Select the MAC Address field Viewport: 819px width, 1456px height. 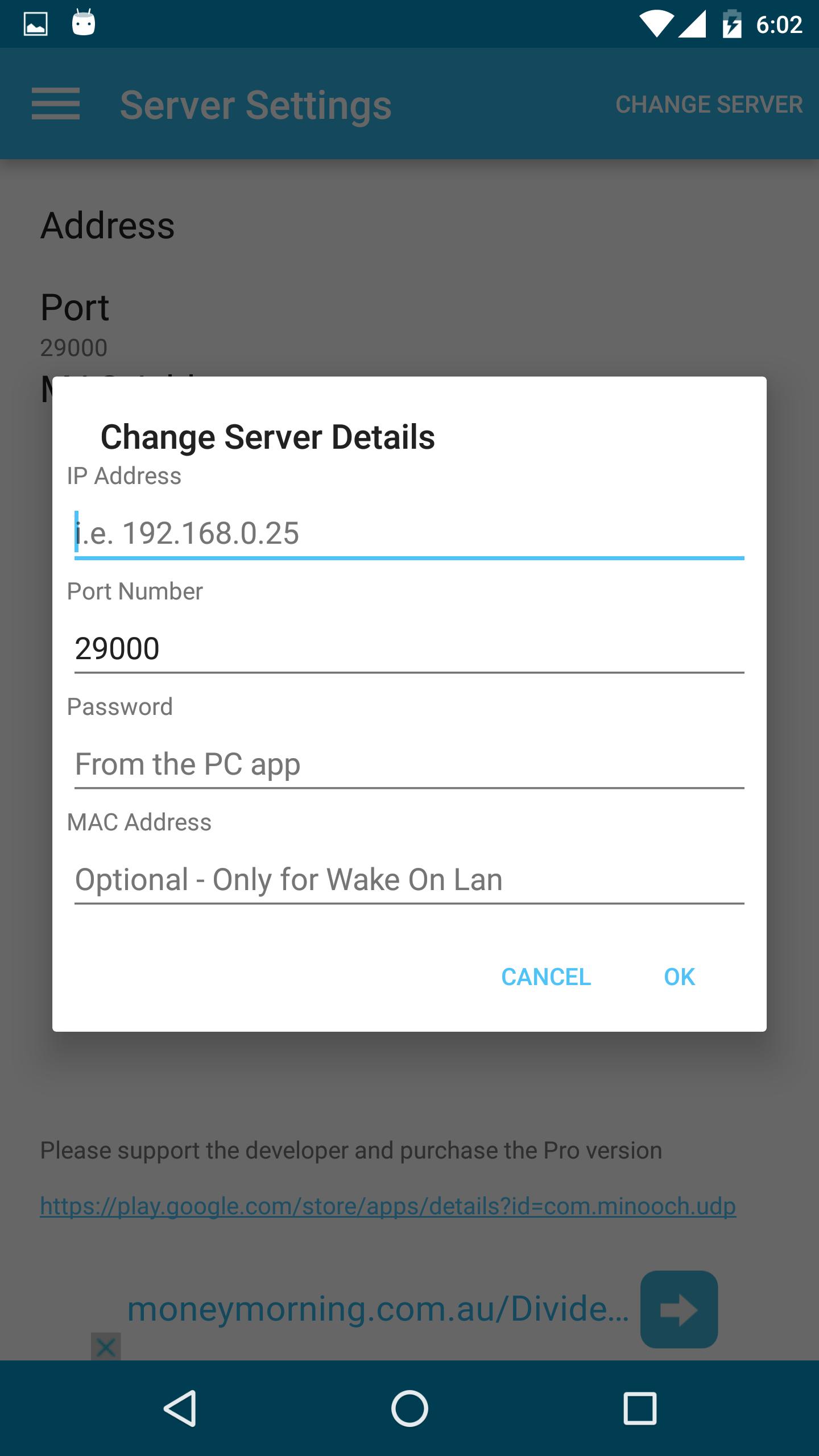click(x=409, y=880)
